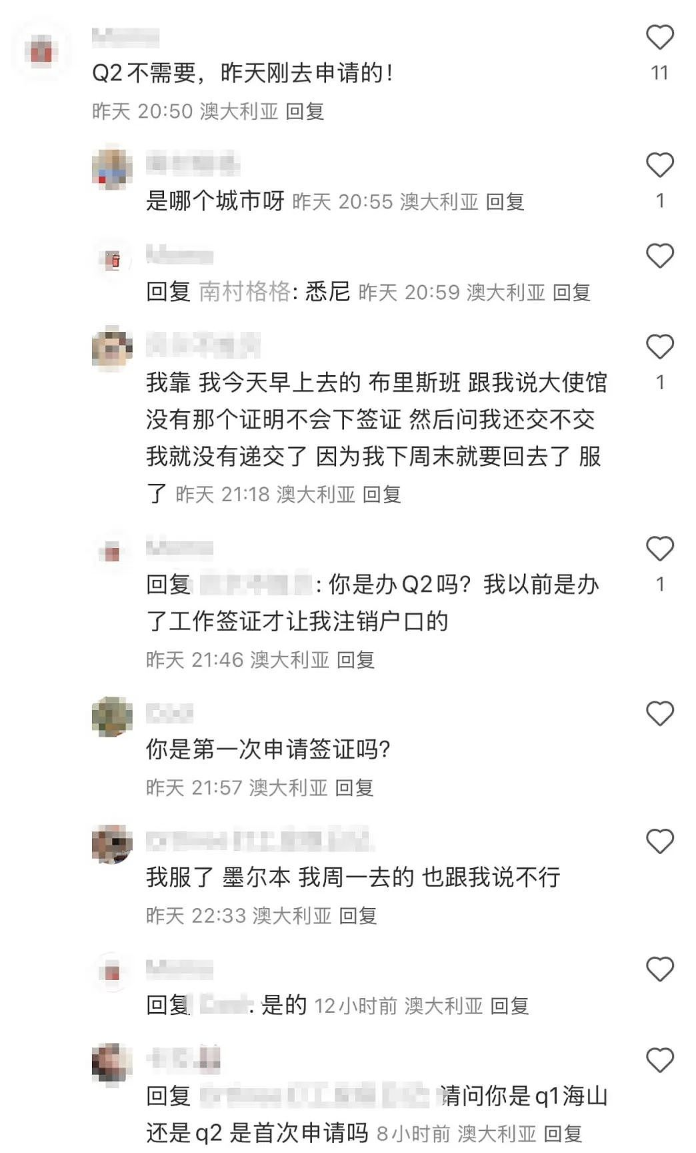Image resolution: width=696 pixels, height=1153 pixels.
Task: Reply to the 布里斯班 embassy comment
Action: click(381, 494)
